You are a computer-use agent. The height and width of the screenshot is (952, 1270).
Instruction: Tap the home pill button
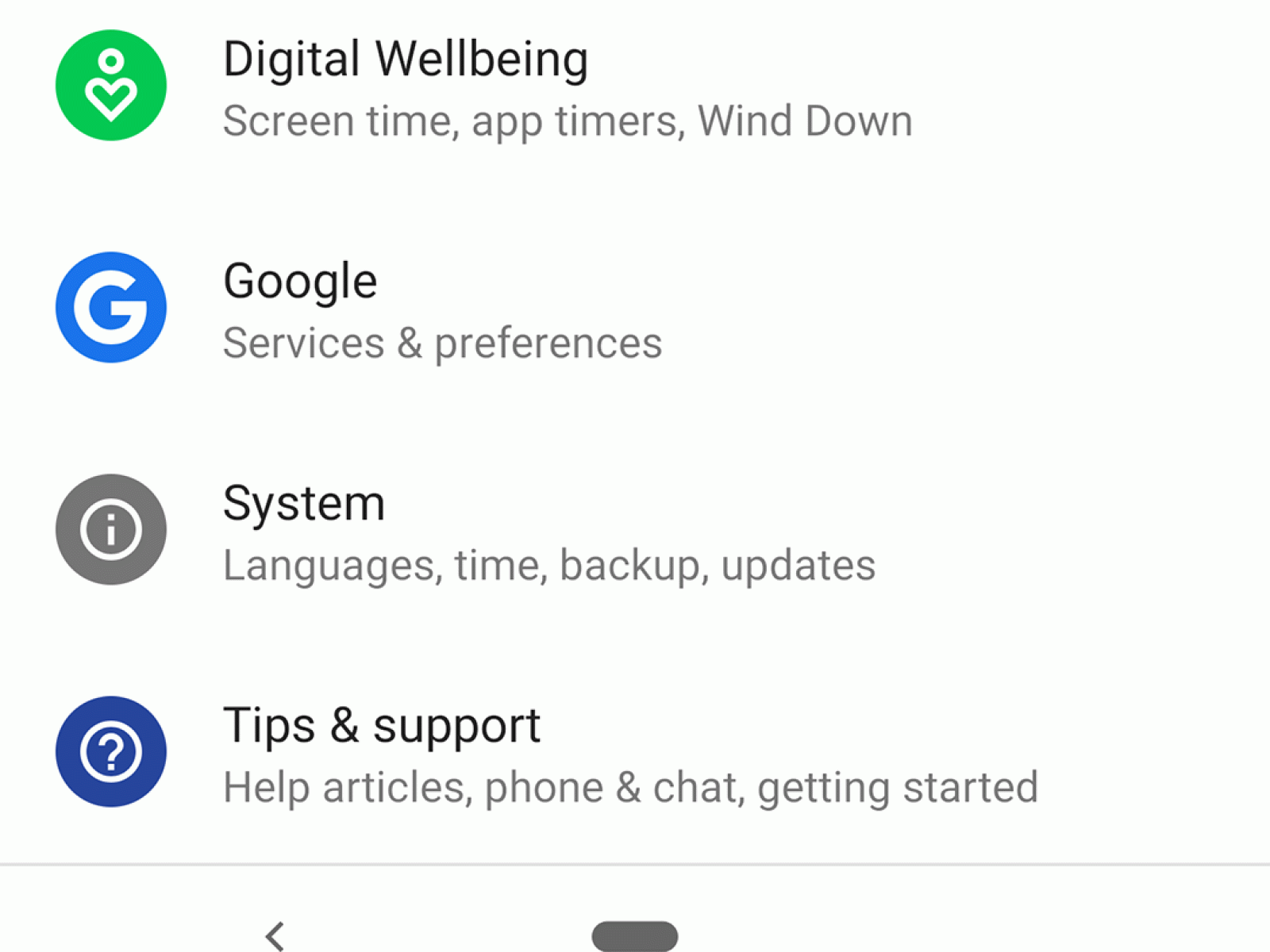point(634,935)
